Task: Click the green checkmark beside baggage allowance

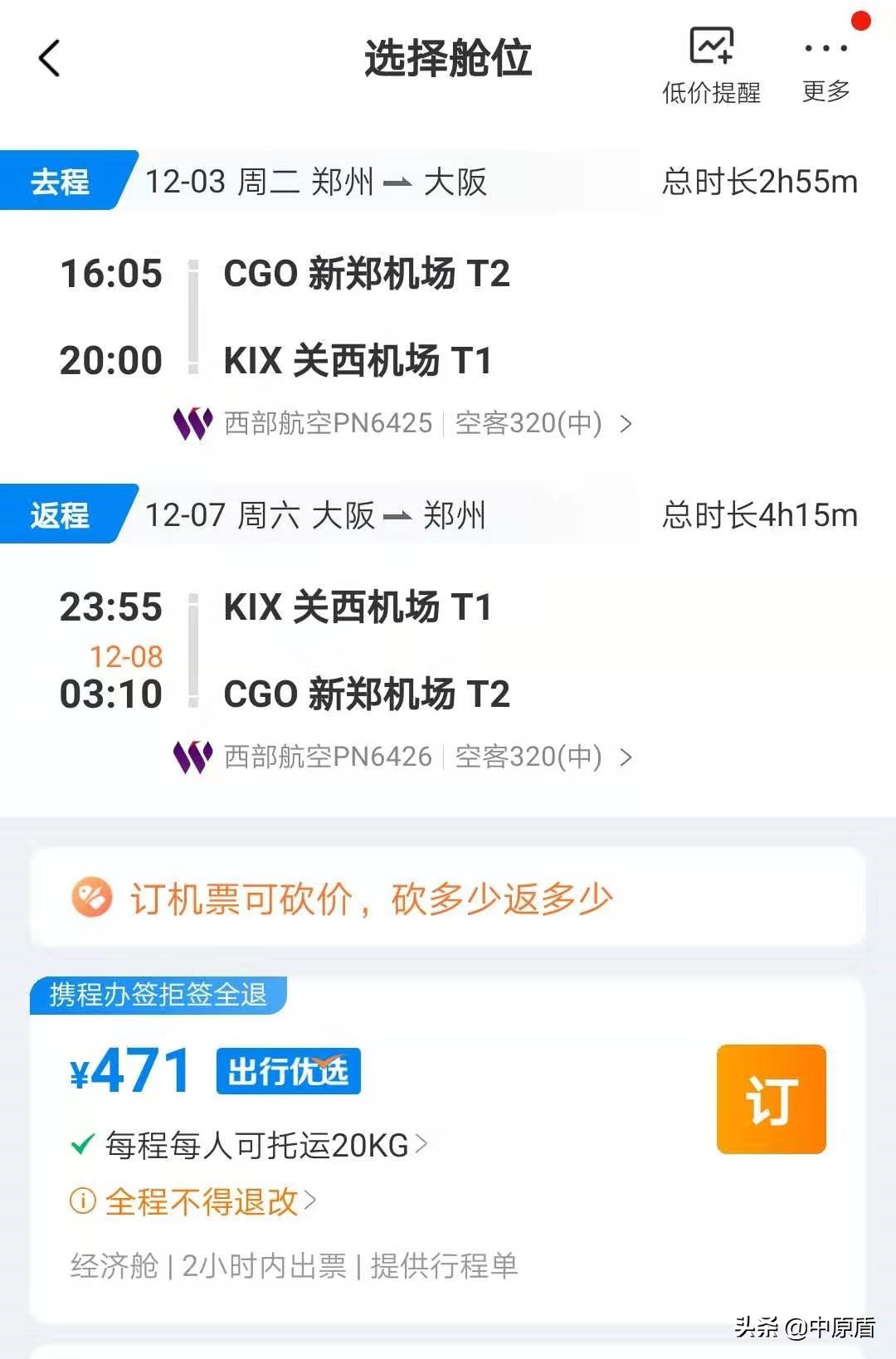Action: [80, 1145]
